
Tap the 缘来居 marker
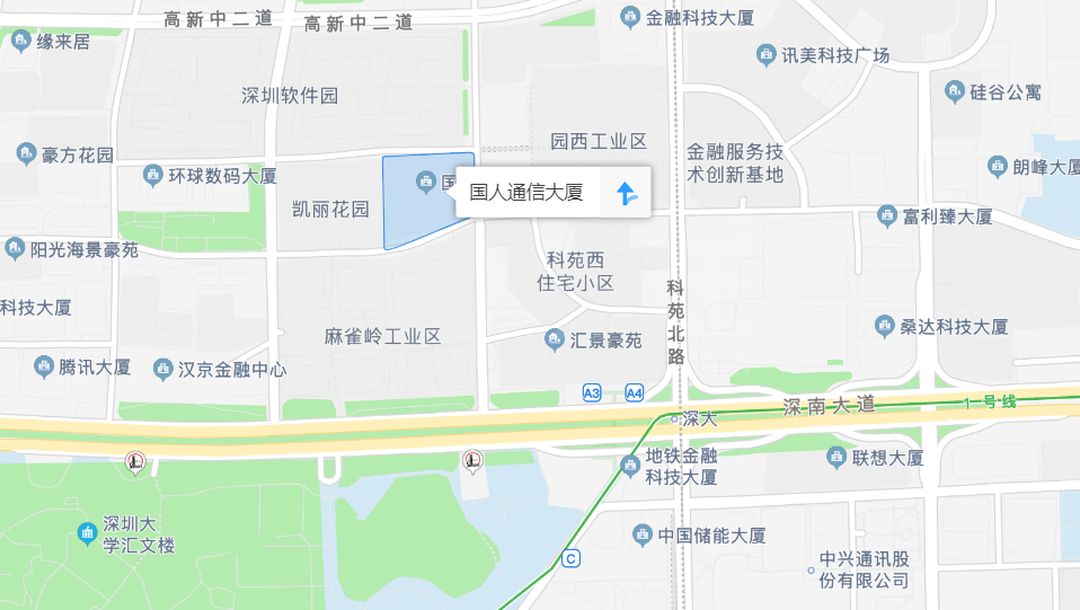pyautogui.click(x=20, y=42)
